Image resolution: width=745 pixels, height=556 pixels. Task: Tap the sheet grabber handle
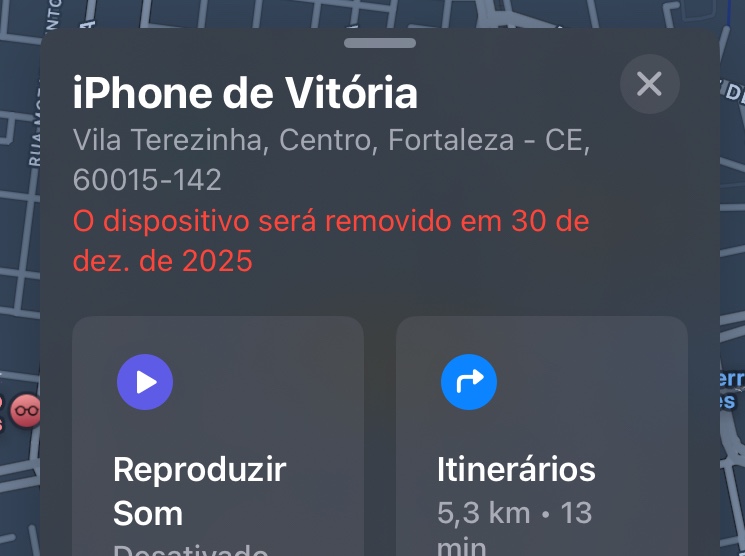point(380,43)
